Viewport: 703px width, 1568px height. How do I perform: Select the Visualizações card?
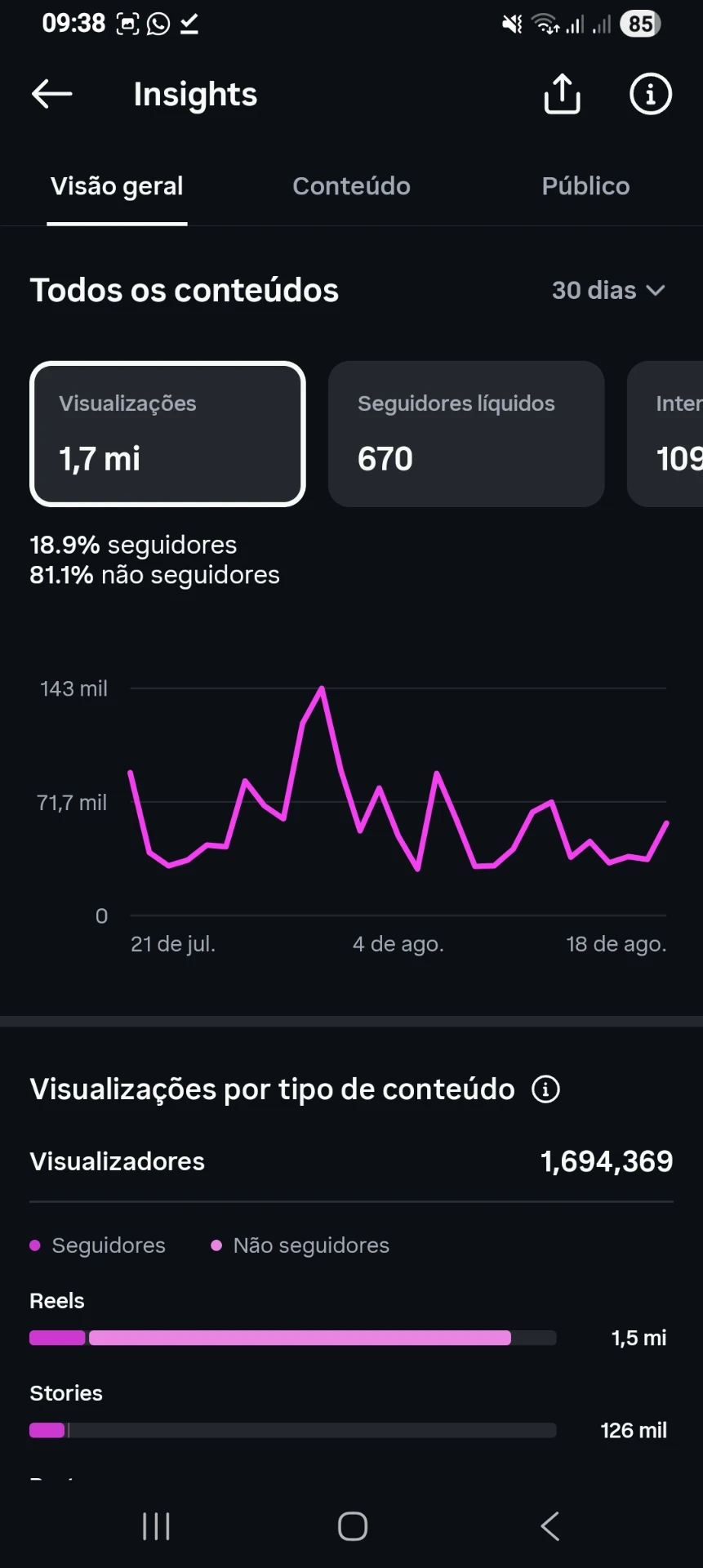tap(167, 434)
